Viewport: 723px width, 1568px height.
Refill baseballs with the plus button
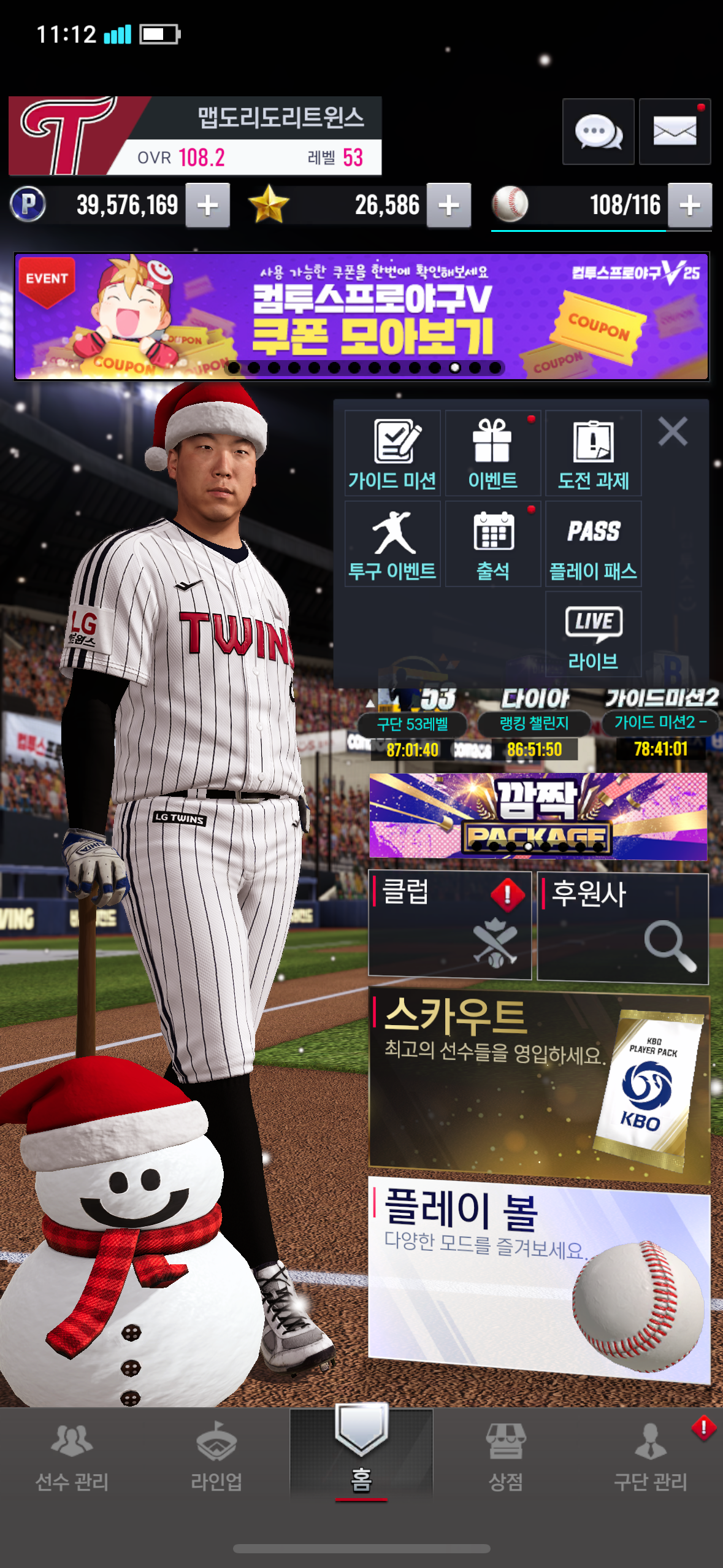point(690,206)
